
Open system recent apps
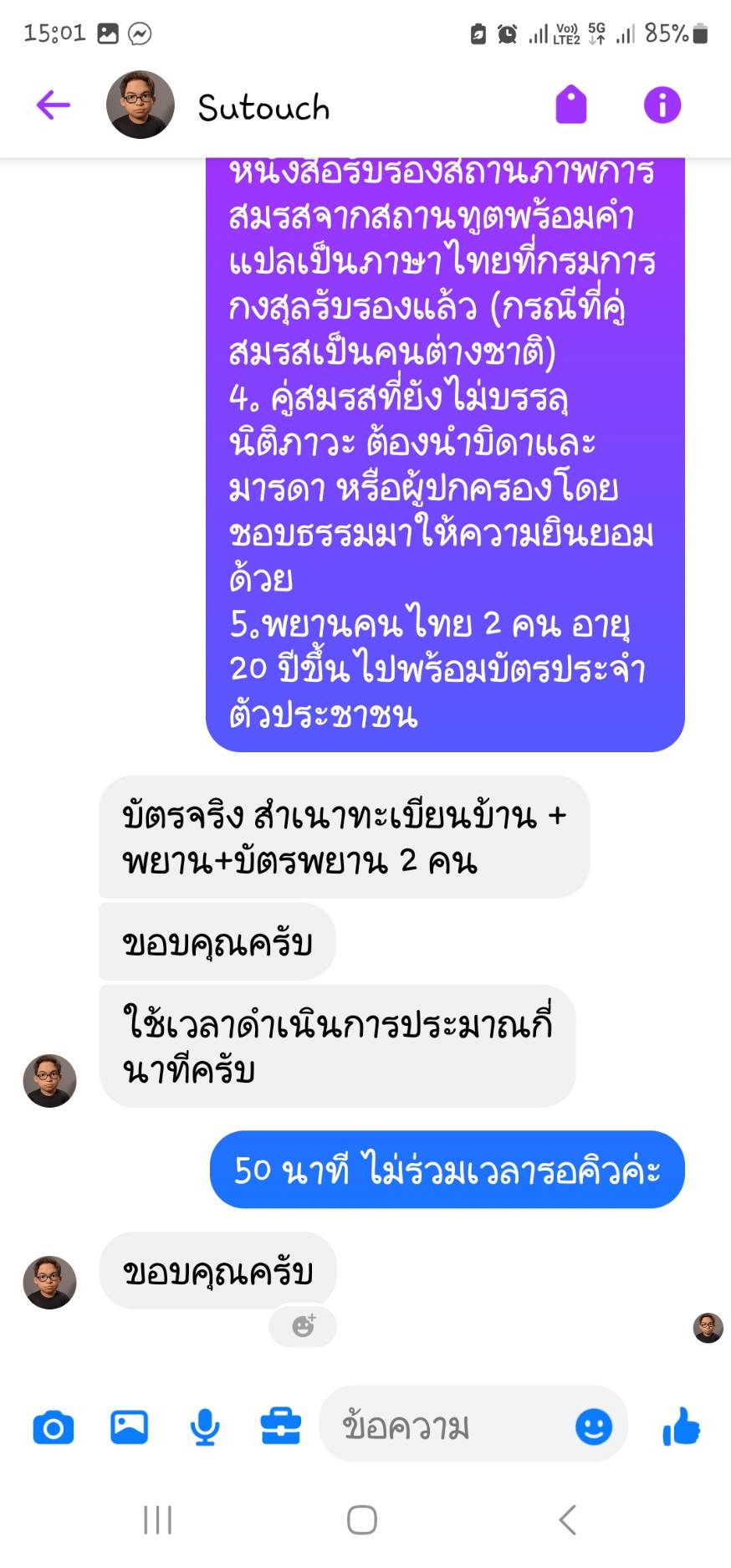point(157,1520)
